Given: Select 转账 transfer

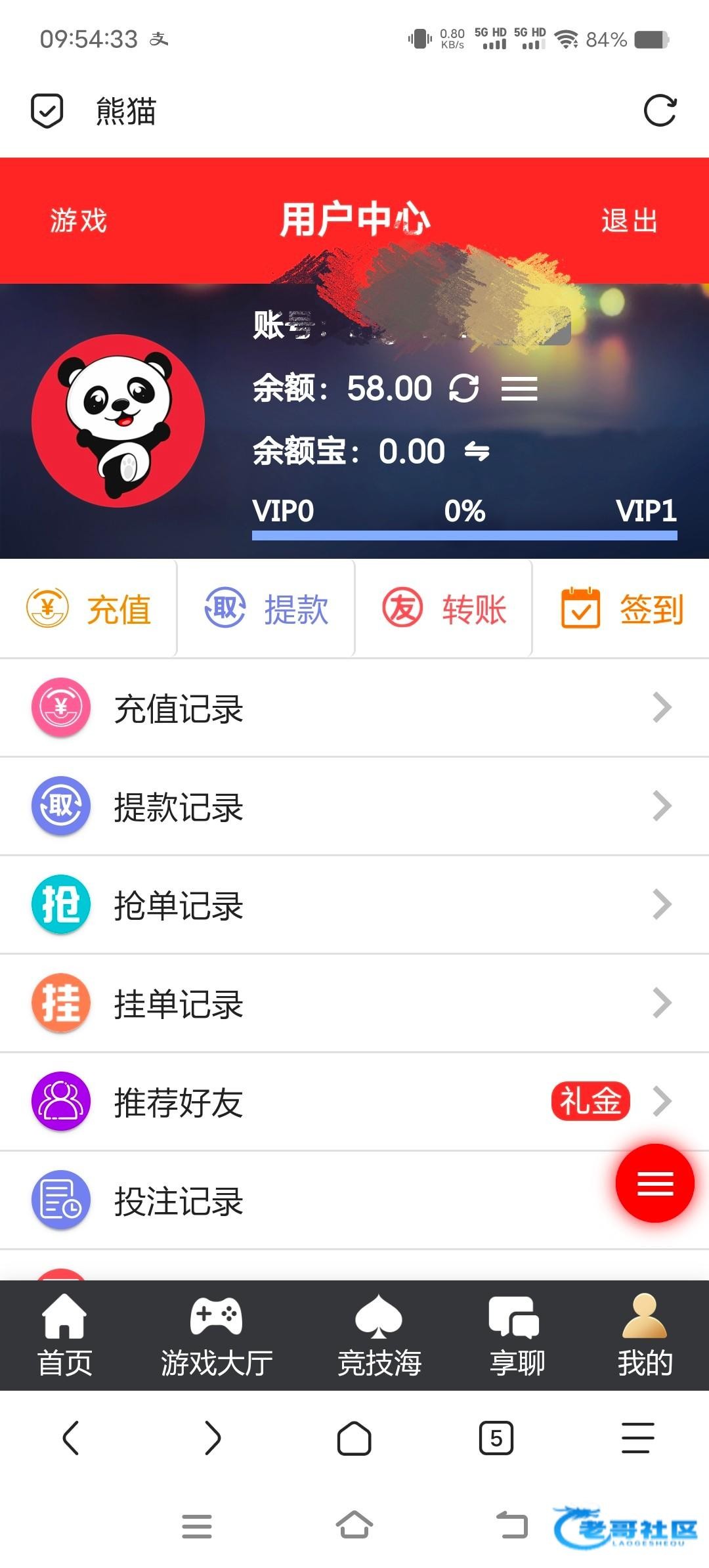Looking at the screenshot, I should [444, 609].
